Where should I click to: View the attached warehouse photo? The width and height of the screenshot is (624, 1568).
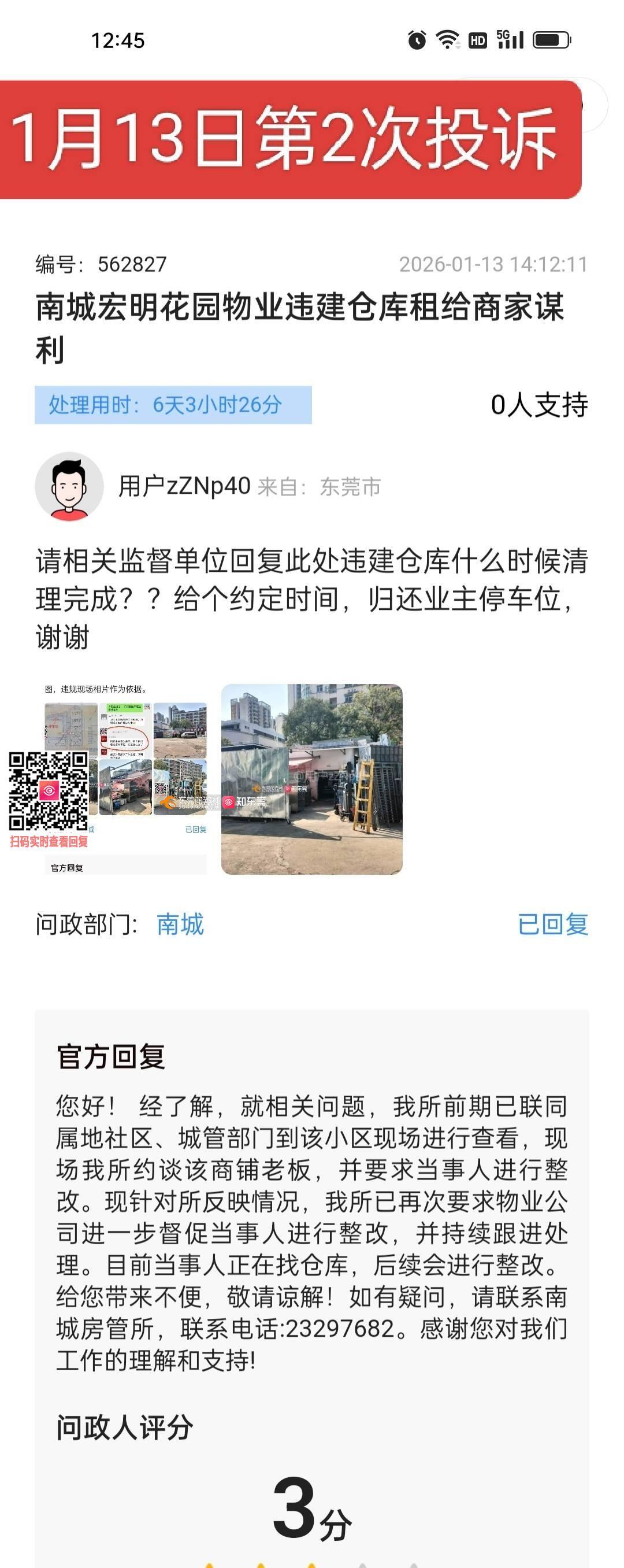click(x=311, y=779)
